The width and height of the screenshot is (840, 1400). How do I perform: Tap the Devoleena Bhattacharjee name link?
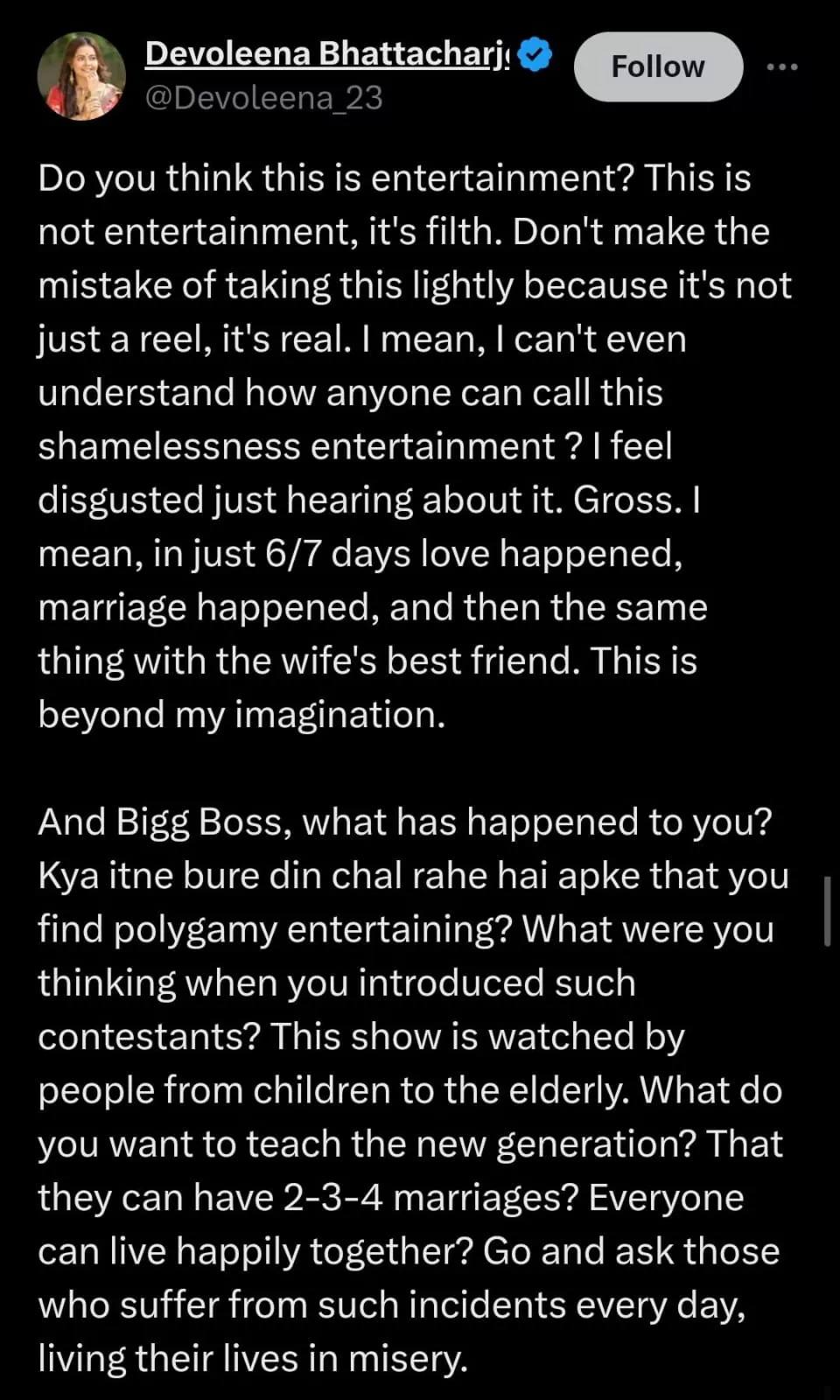pos(326,53)
